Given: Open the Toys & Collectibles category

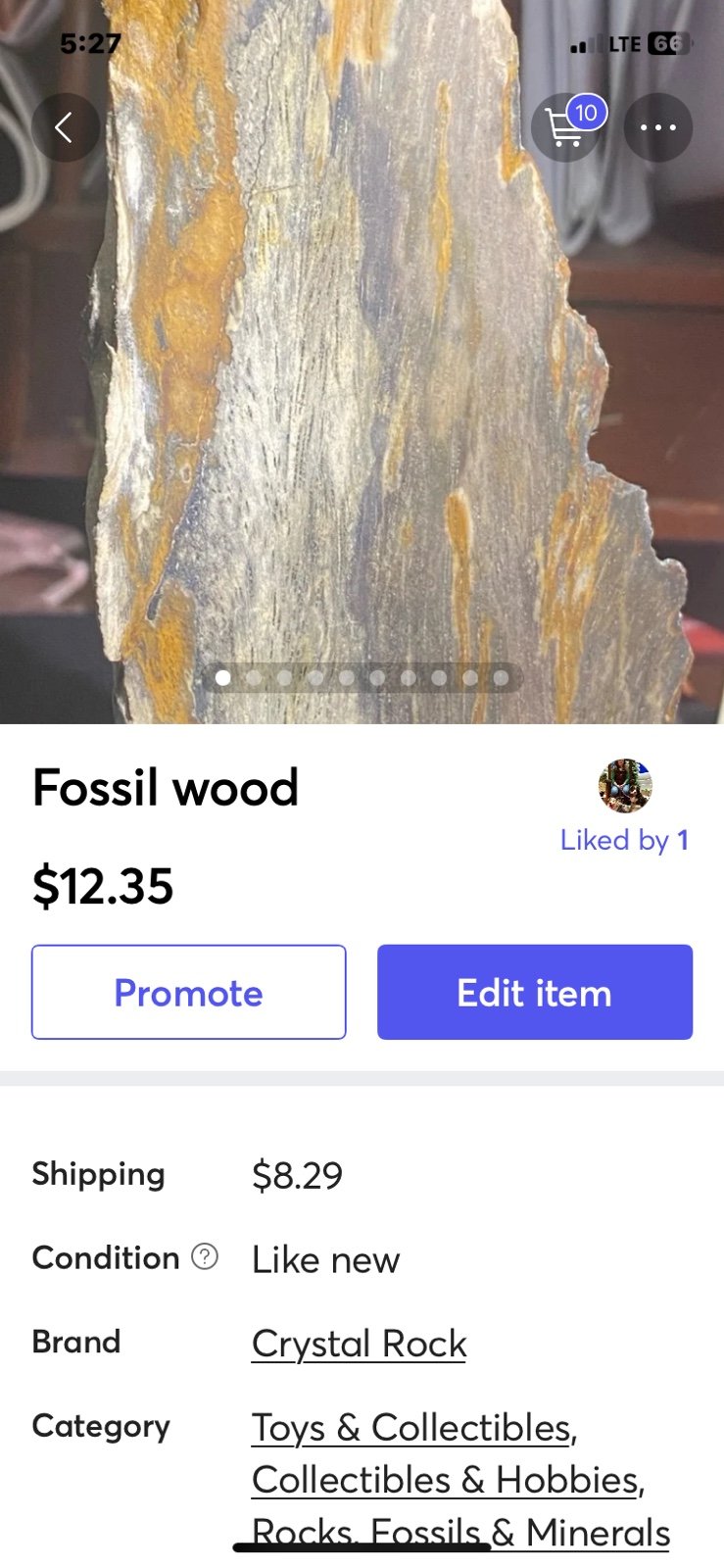Looking at the screenshot, I should pyautogui.click(x=411, y=1428).
